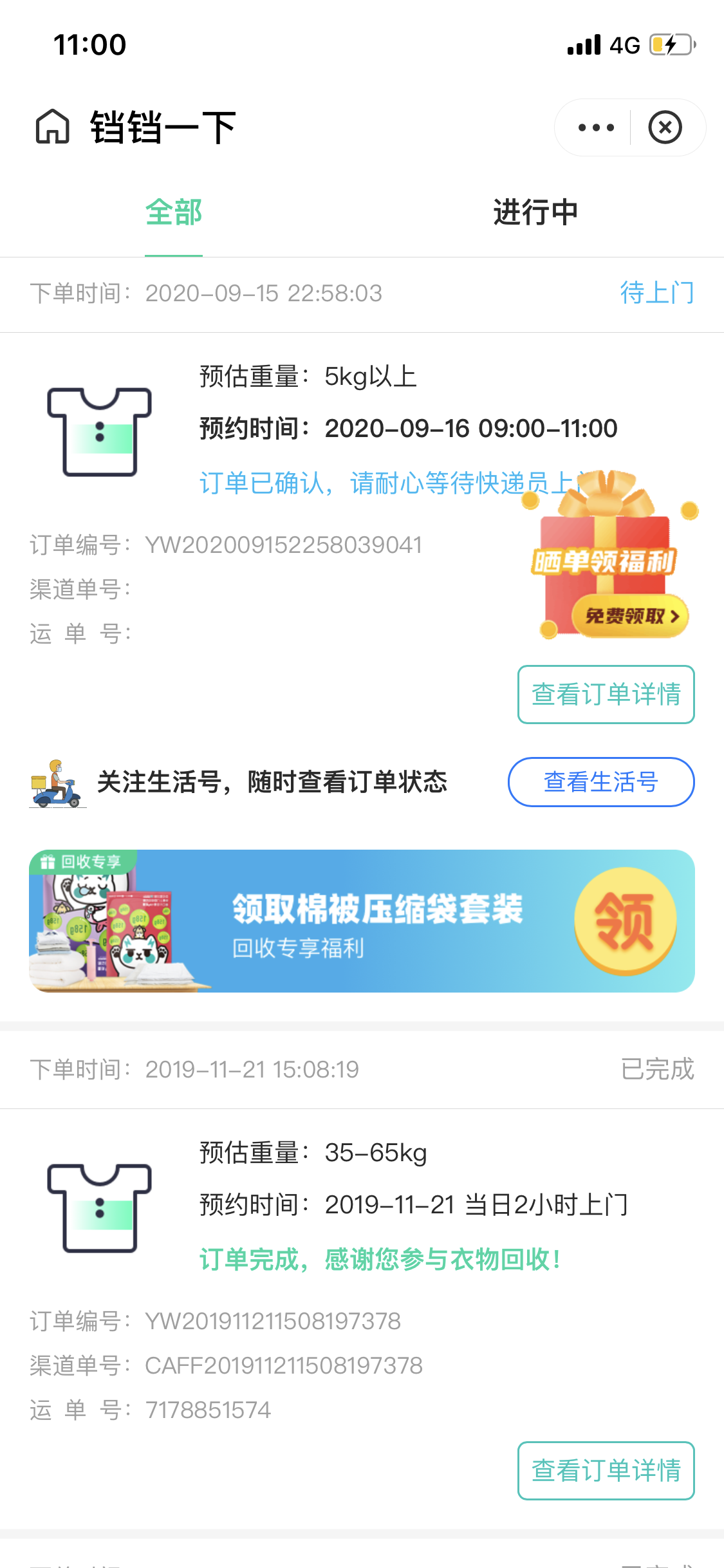Select the 全部 orders tab
Screen dimensions: 724x1568
[174, 212]
